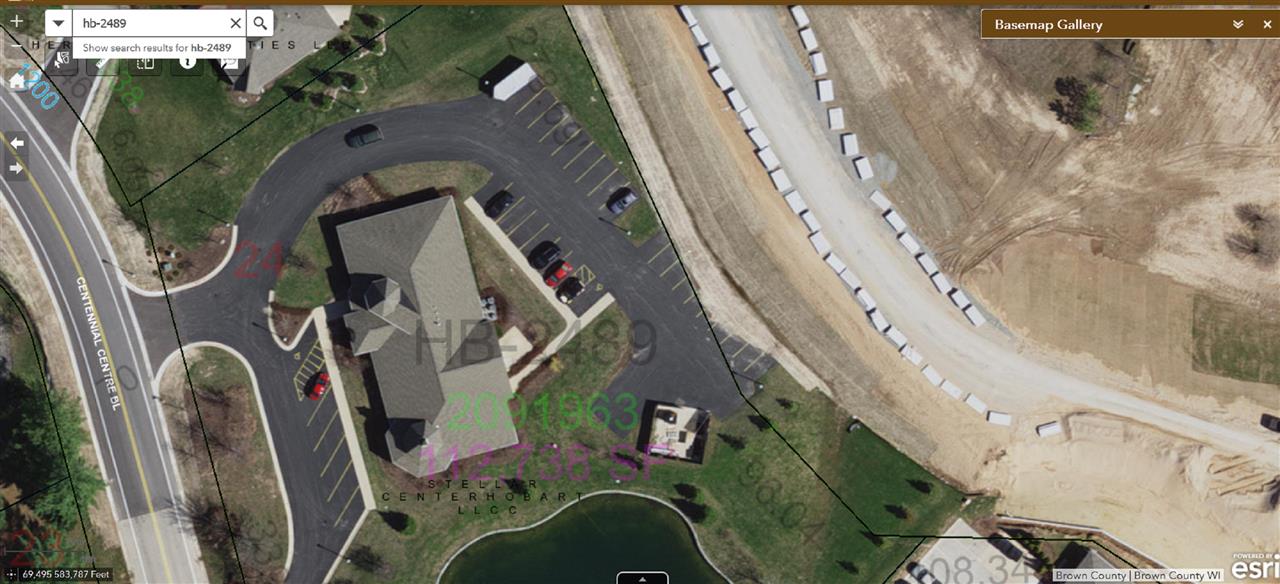The width and height of the screenshot is (1280, 584).
Task: Expand the Basemap Gallery panel
Action: [1238, 24]
